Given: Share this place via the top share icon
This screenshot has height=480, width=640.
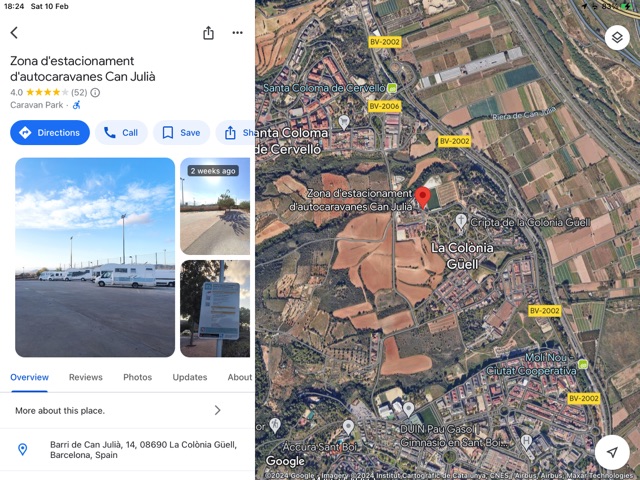Looking at the screenshot, I should click(x=208, y=33).
